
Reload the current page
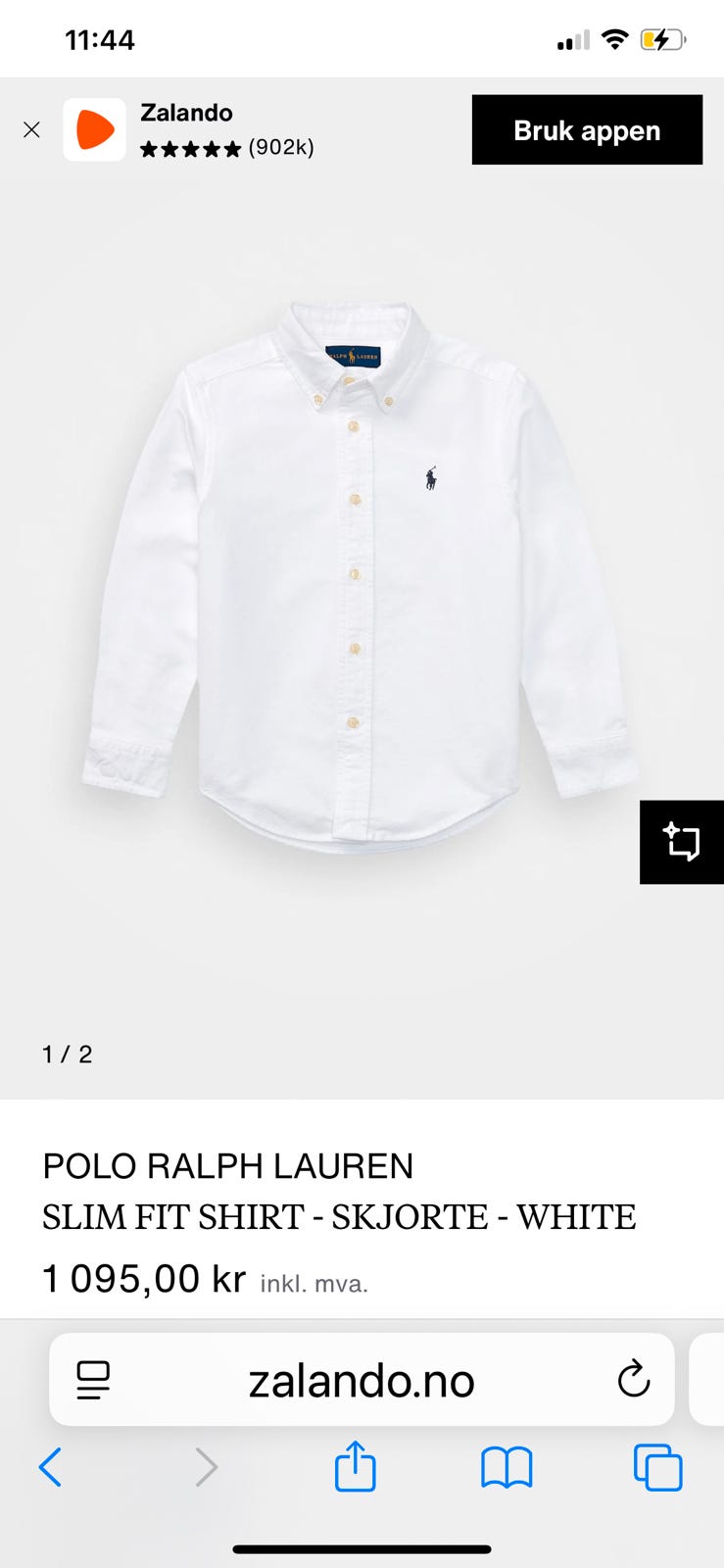coord(634,1380)
